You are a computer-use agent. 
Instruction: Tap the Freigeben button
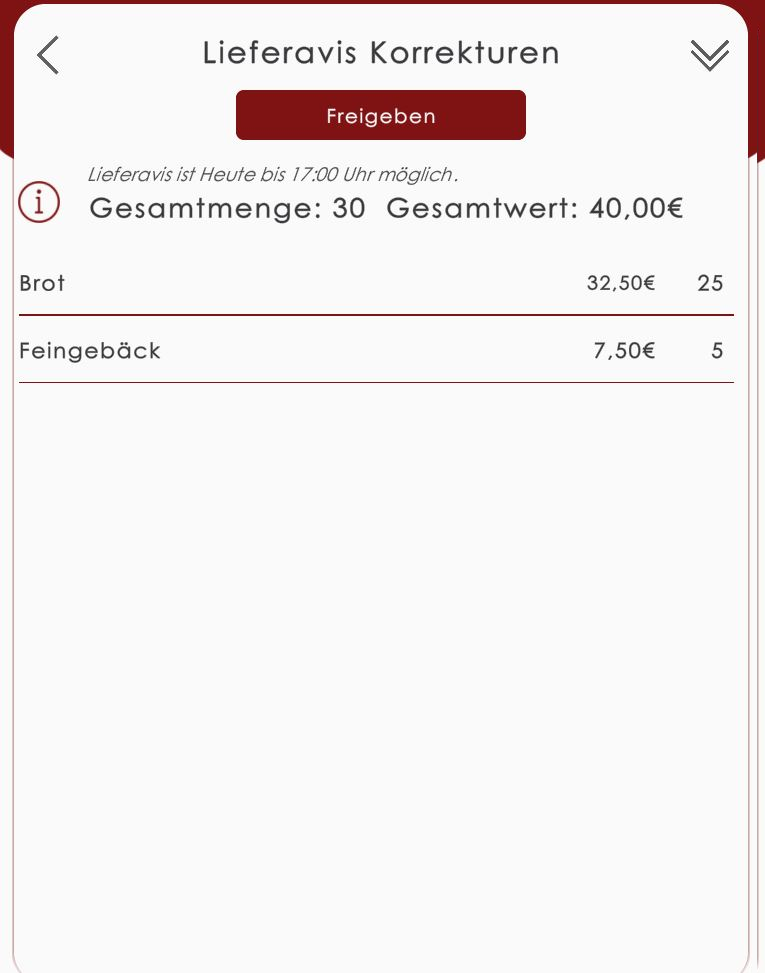[380, 116]
